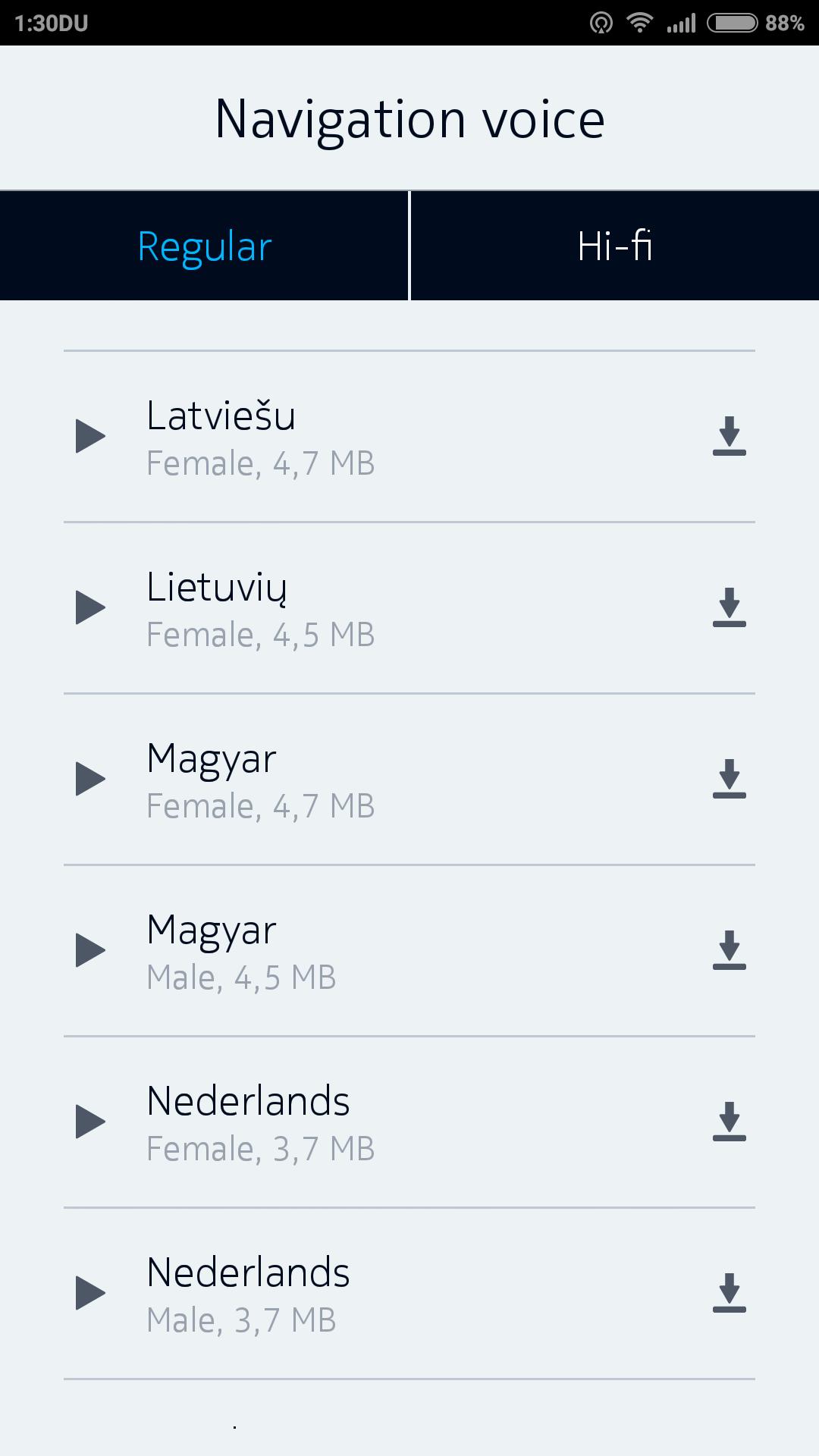The height and width of the screenshot is (1456, 819).
Task: Play the Latviešu voice sample
Action: [x=90, y=436]
